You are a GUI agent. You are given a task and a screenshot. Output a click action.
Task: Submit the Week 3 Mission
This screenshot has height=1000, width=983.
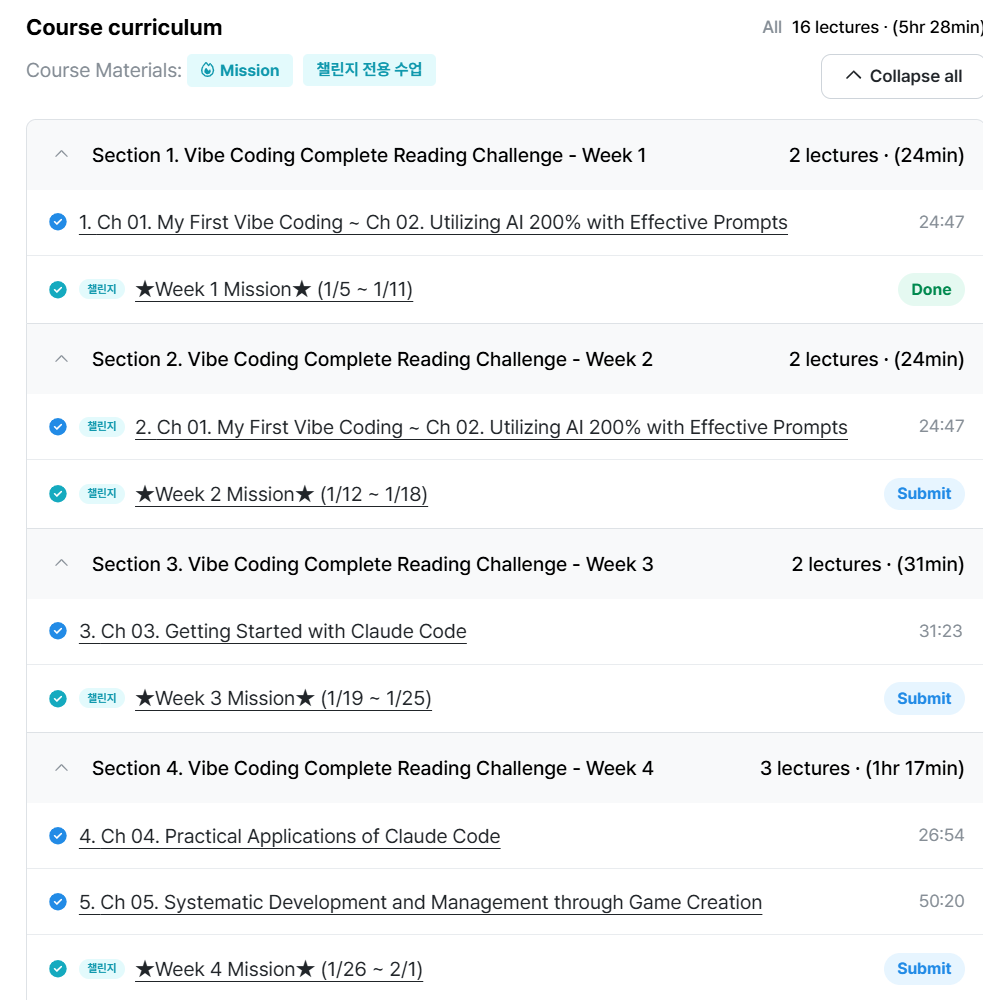point(923,698)
